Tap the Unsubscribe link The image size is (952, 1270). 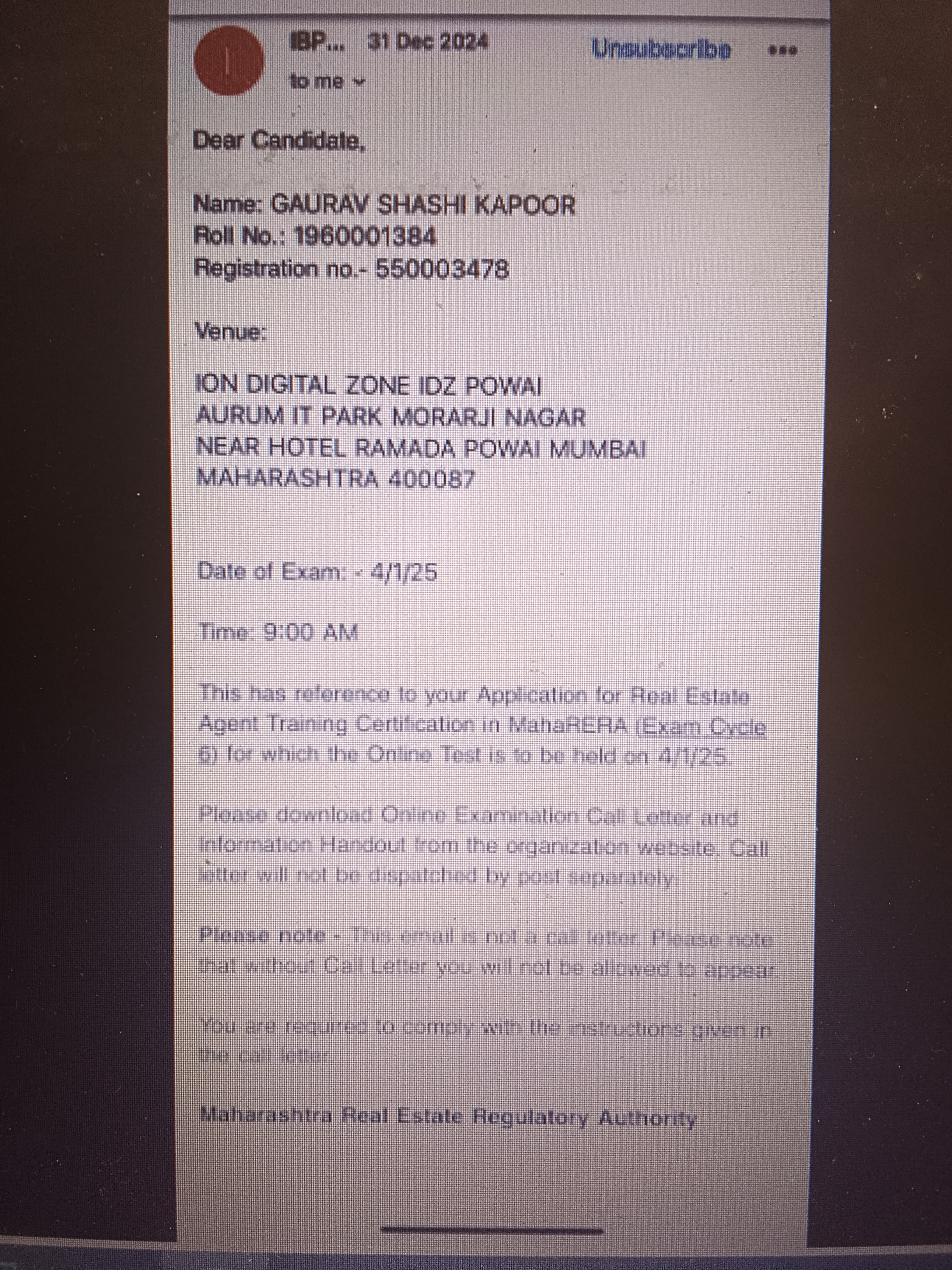coord(661,49)
